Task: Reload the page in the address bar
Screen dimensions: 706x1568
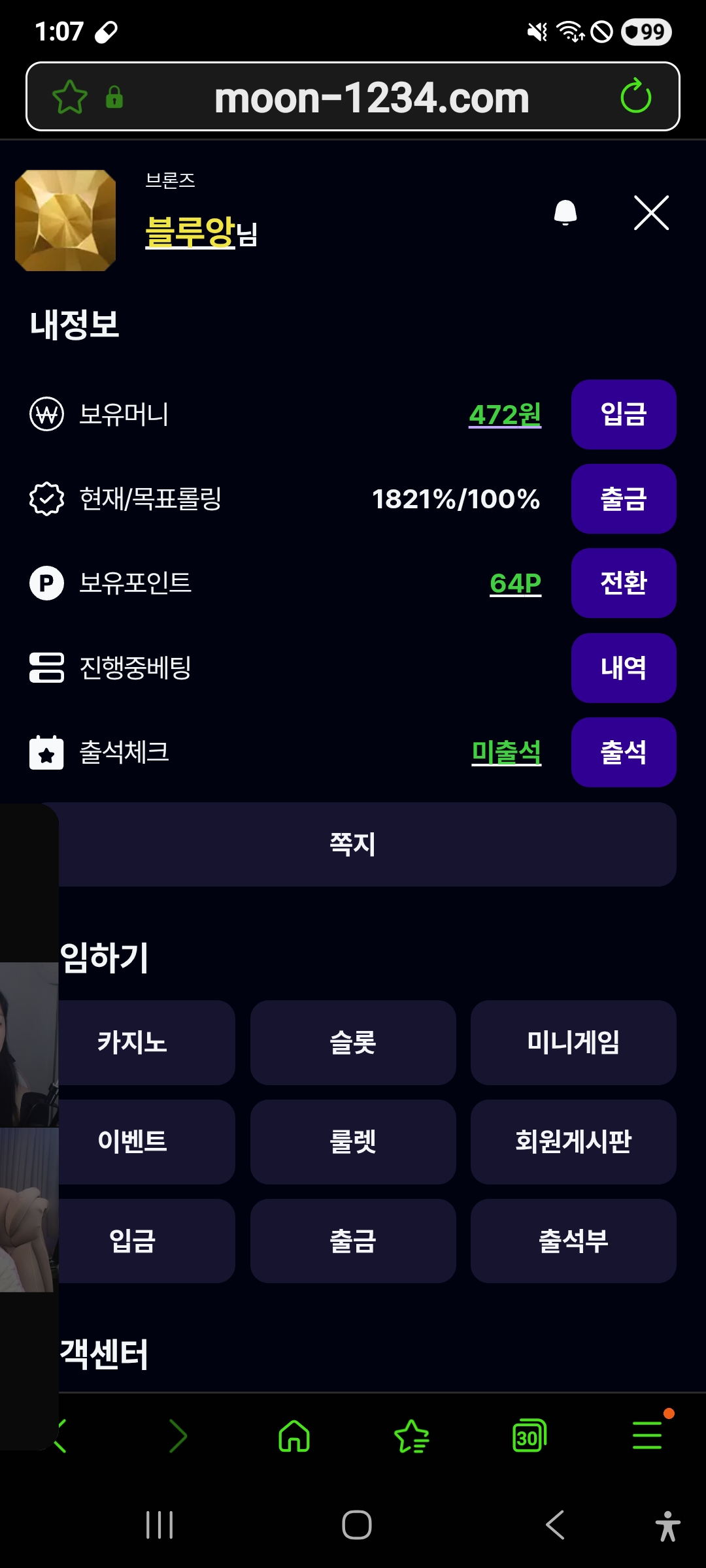Action: (x=635, y=97)
